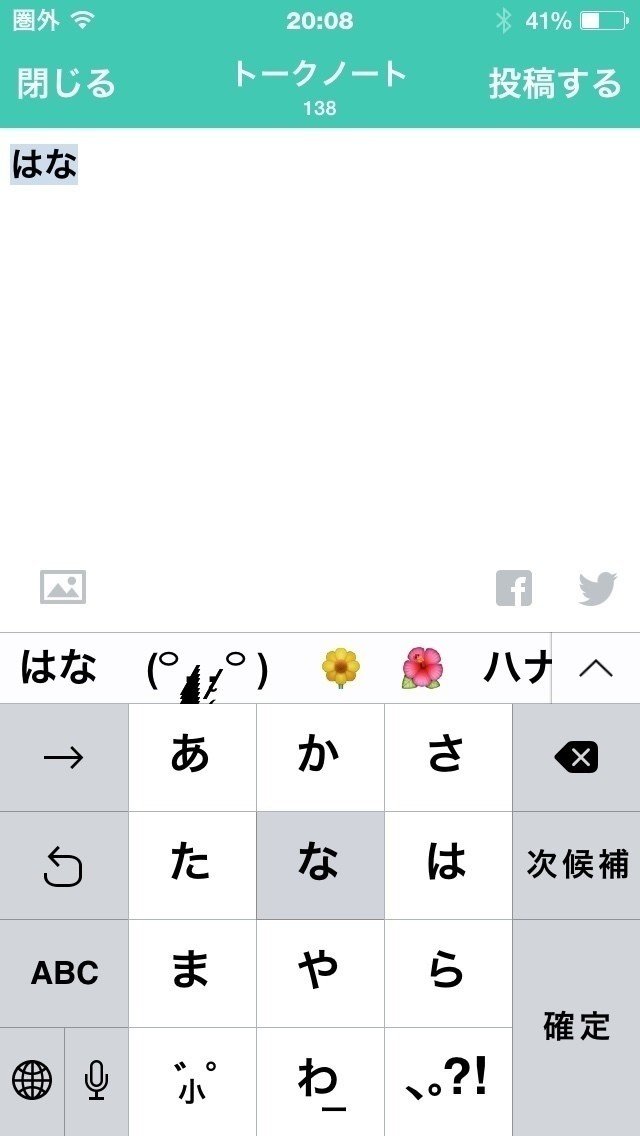
Task: Open keyboard switcher globe icon
Action: click(32, 1081)
